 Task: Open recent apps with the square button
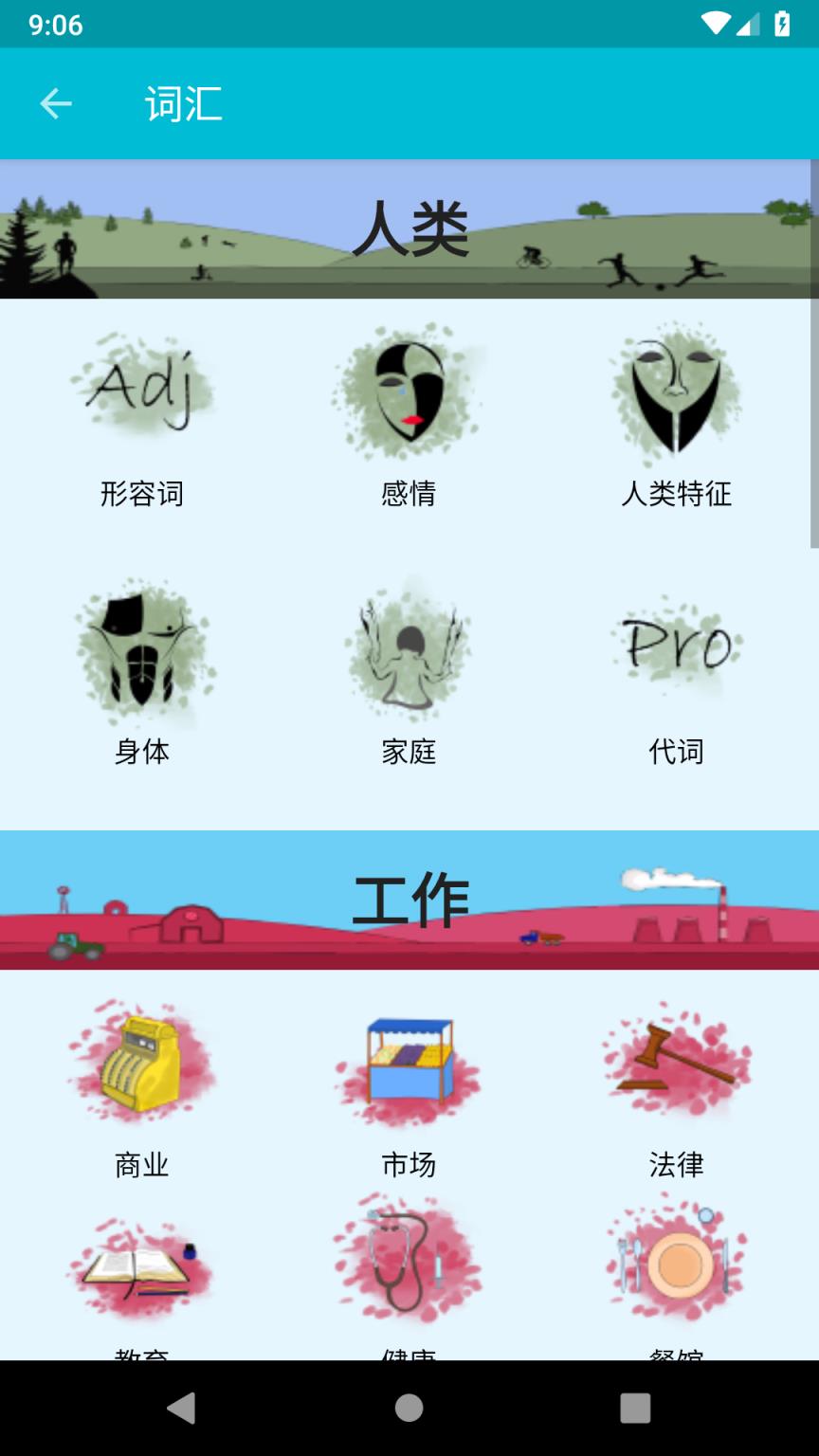(x=635, y=1410)
